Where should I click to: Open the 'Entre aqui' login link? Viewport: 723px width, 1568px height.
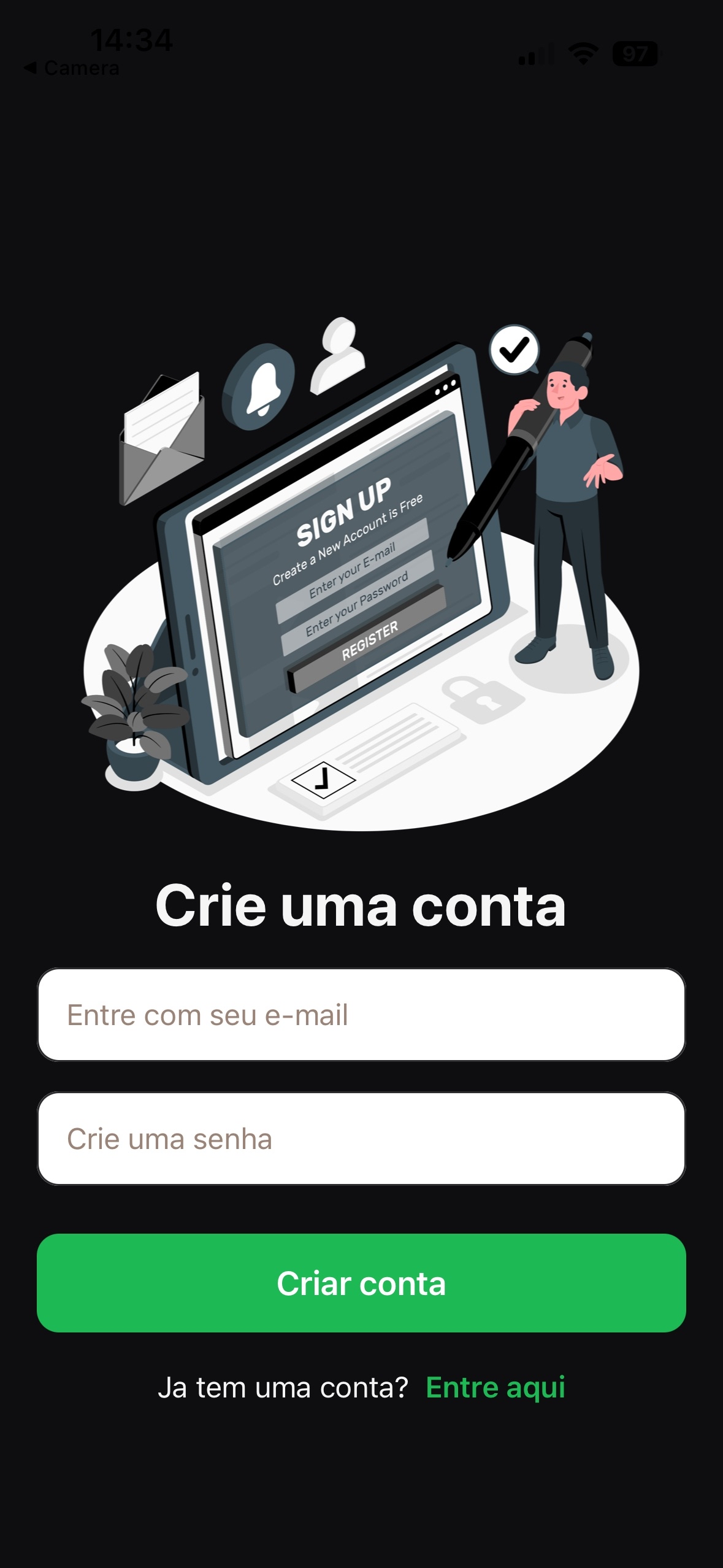coord(495,1388)
